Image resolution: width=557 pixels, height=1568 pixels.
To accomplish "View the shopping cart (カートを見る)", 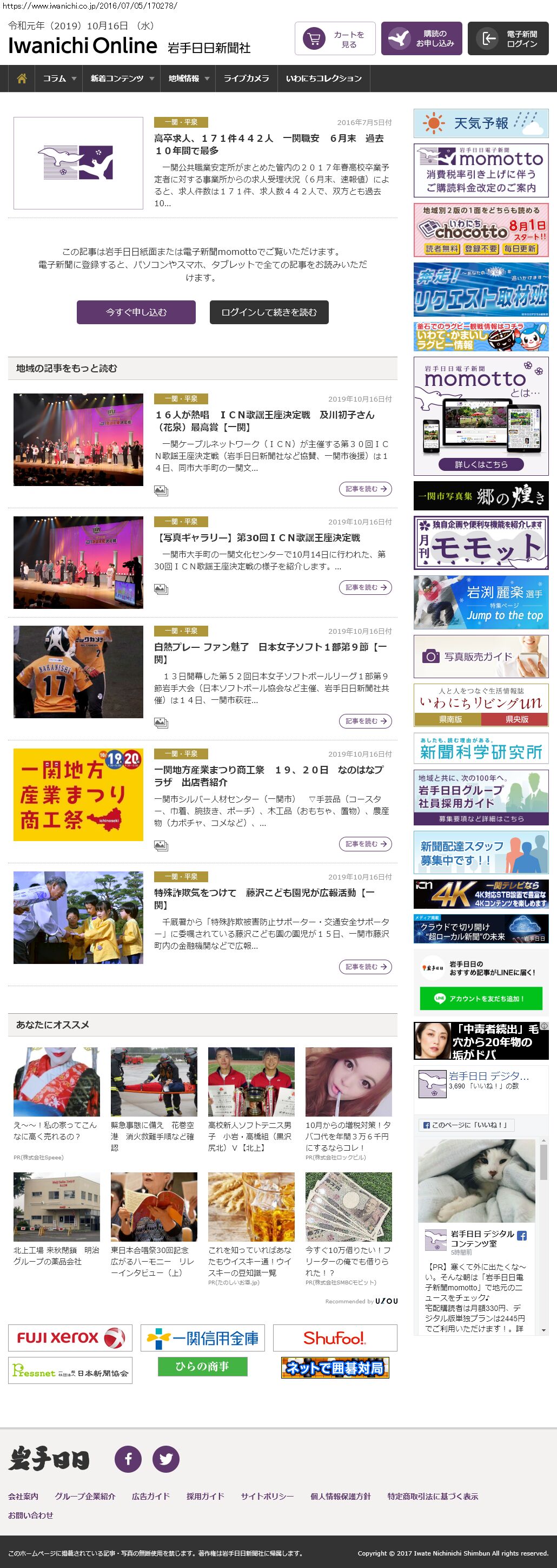I will (x=334, y=39).
